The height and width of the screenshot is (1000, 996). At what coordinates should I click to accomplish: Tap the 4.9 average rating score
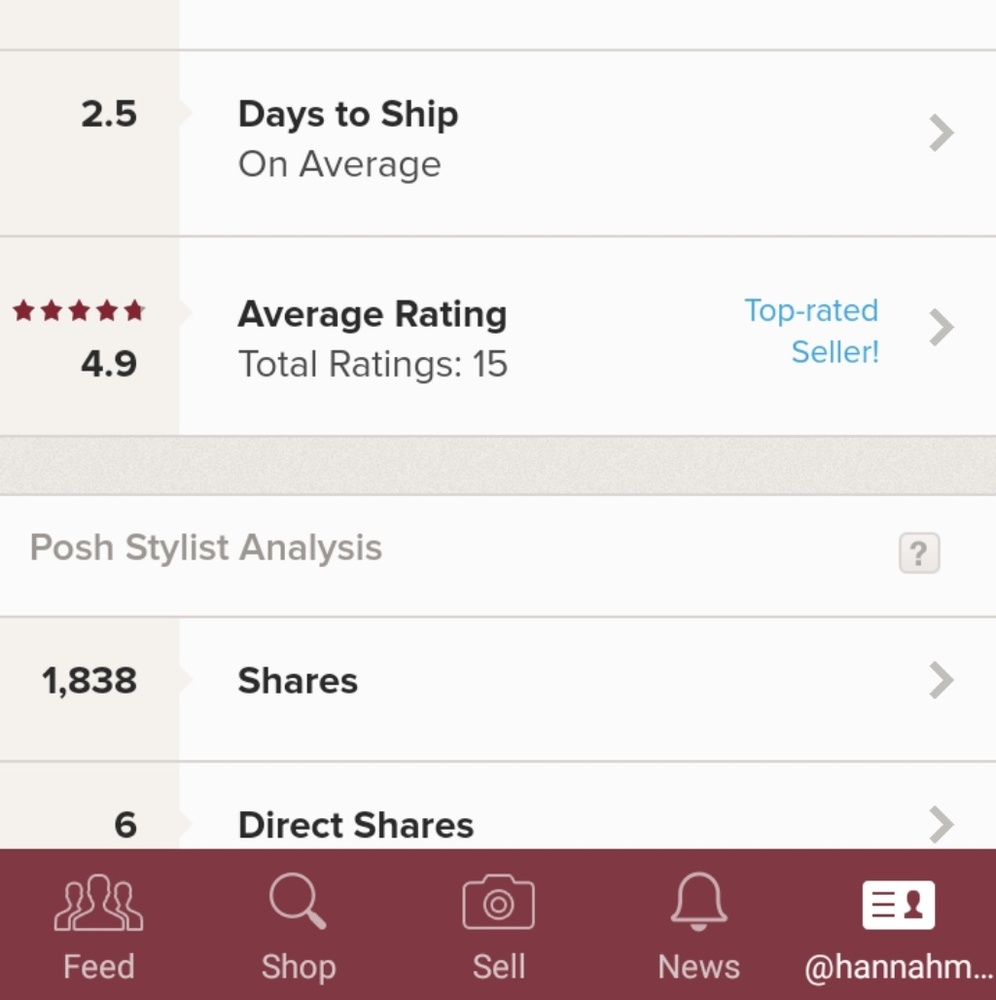[110, 364]
